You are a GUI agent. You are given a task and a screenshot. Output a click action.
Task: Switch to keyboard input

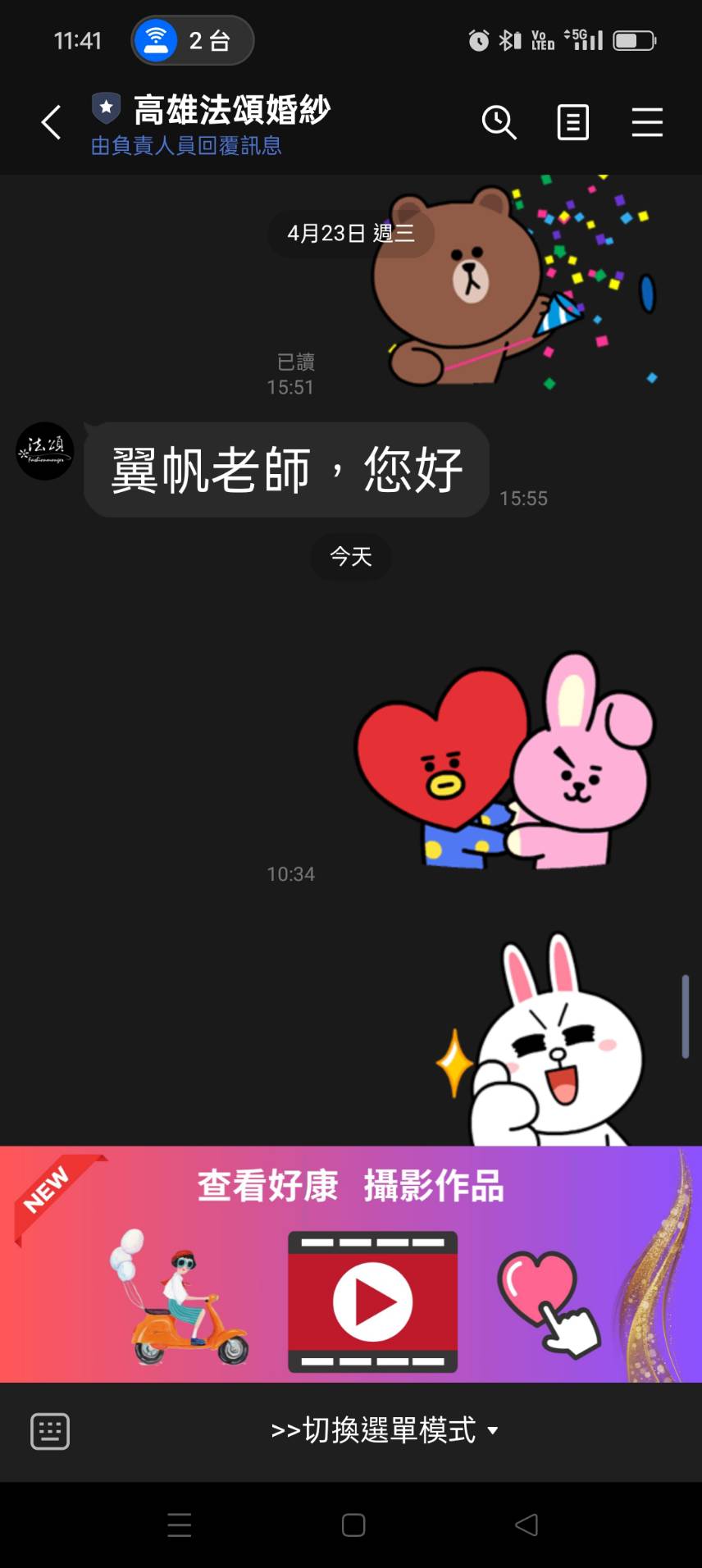click(50, 1432)
